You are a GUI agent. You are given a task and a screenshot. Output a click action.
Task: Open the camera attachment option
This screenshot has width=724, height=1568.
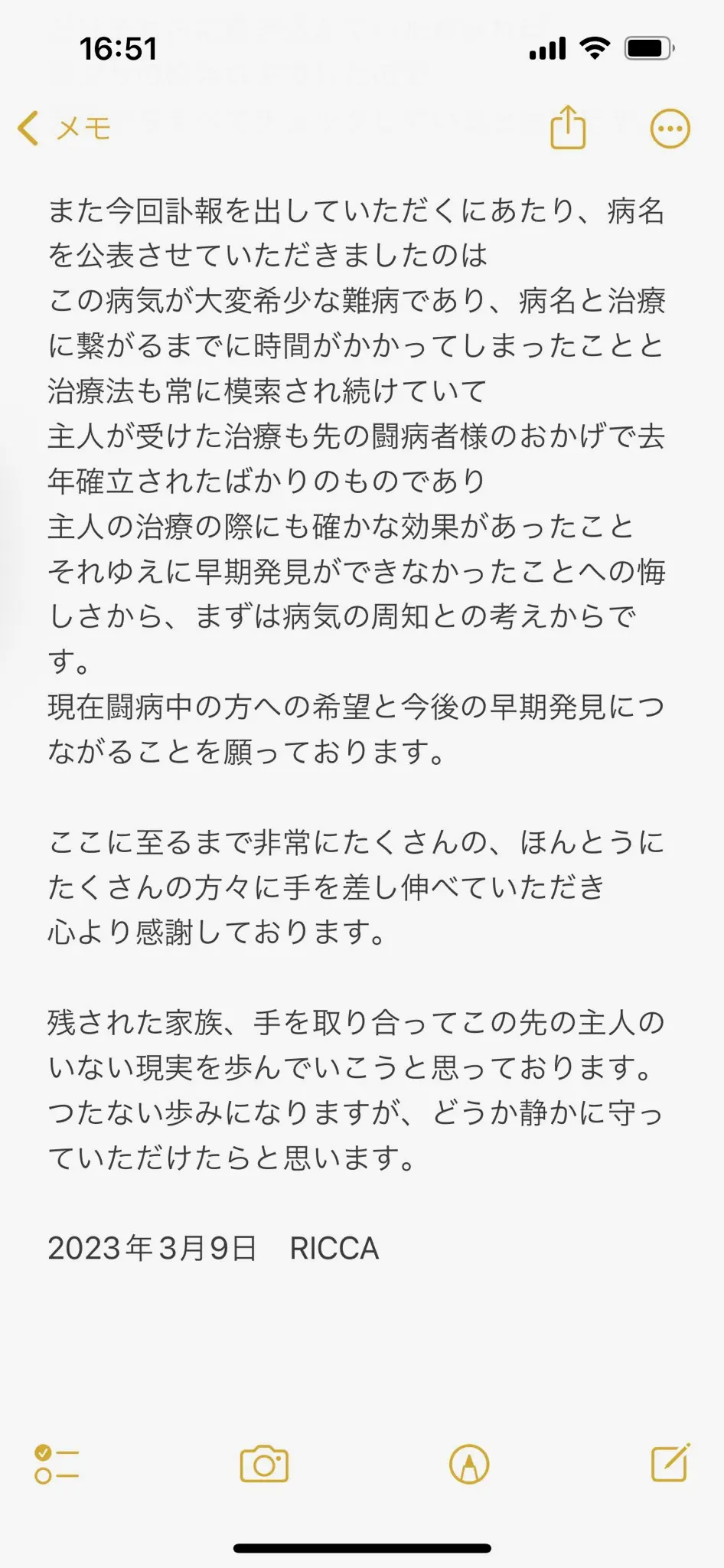pos(264,1464)
